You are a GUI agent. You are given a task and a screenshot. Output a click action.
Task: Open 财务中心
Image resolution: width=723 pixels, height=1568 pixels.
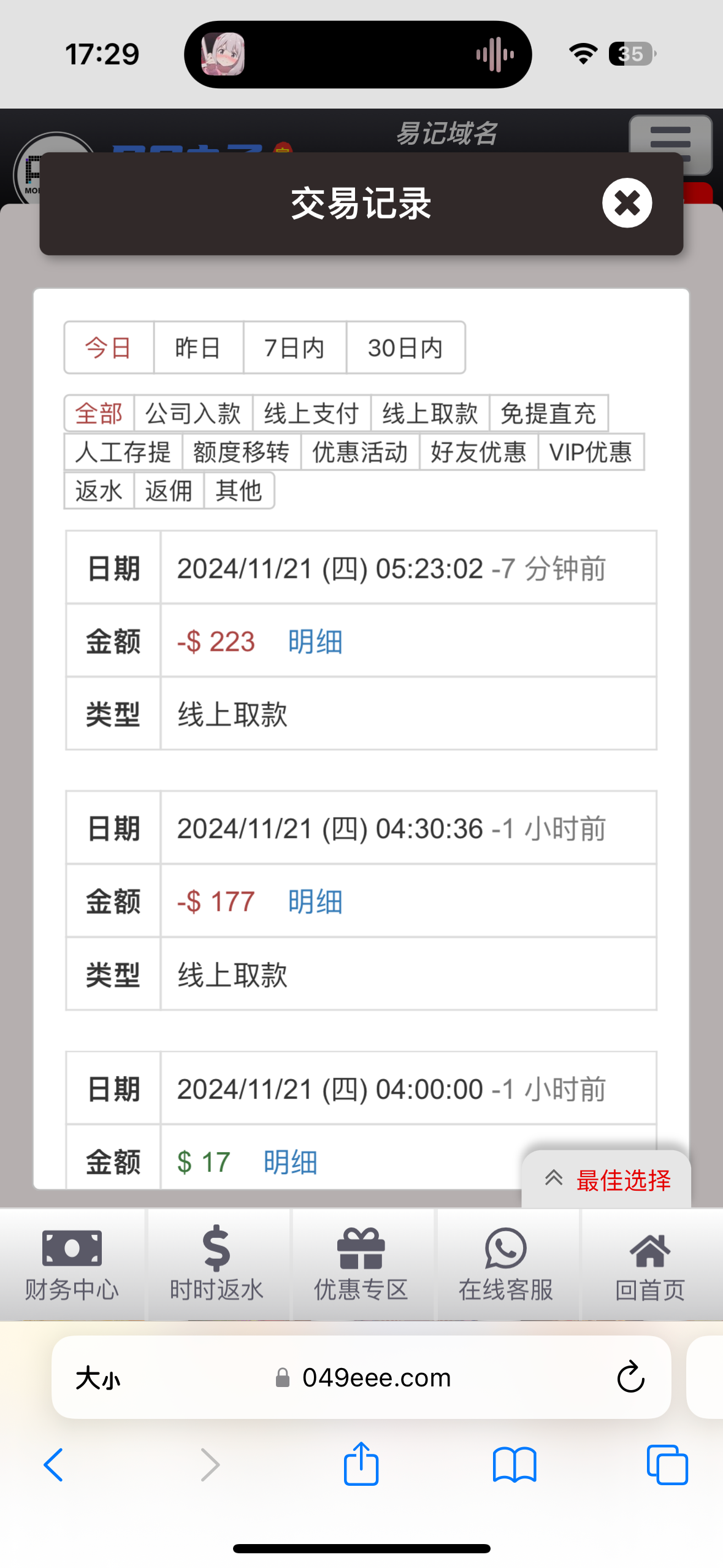(72, 1264)
